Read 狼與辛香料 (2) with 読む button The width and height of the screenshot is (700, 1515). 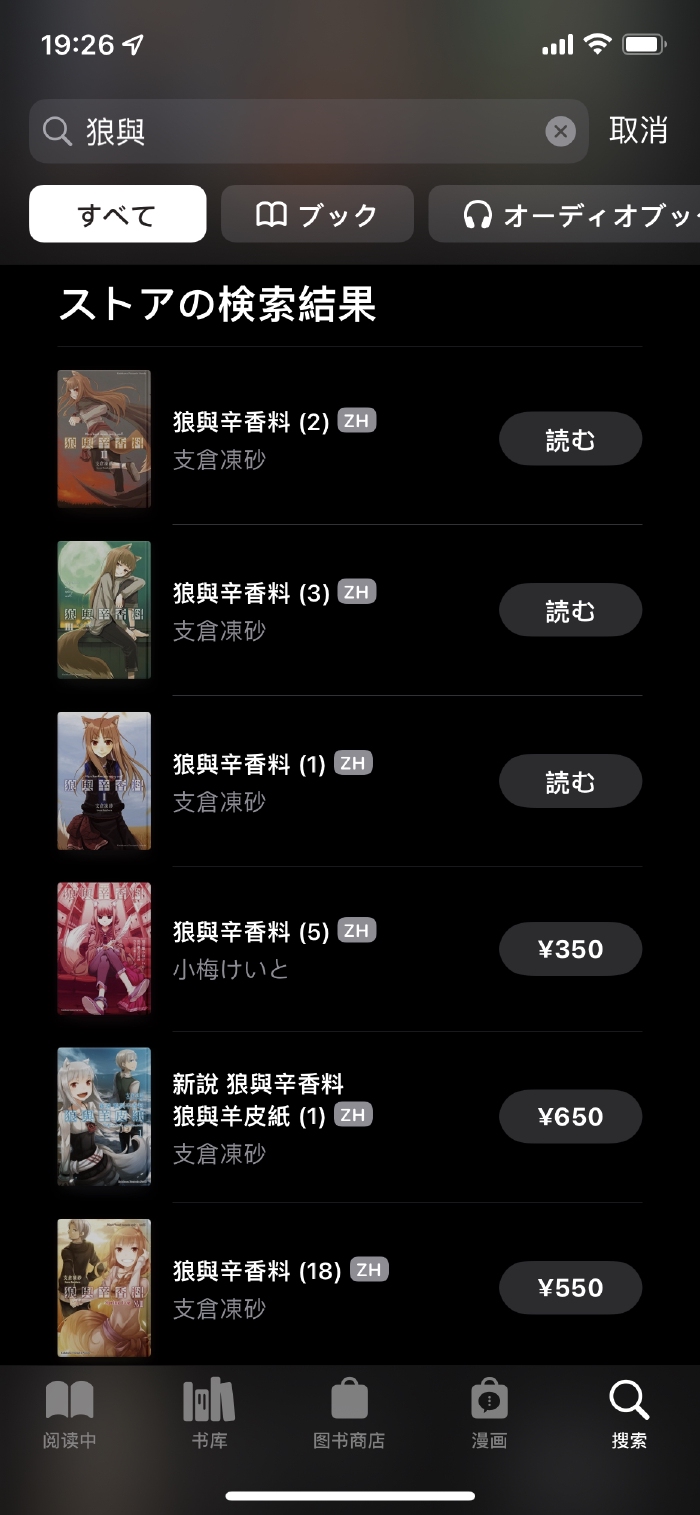point(570,439)
